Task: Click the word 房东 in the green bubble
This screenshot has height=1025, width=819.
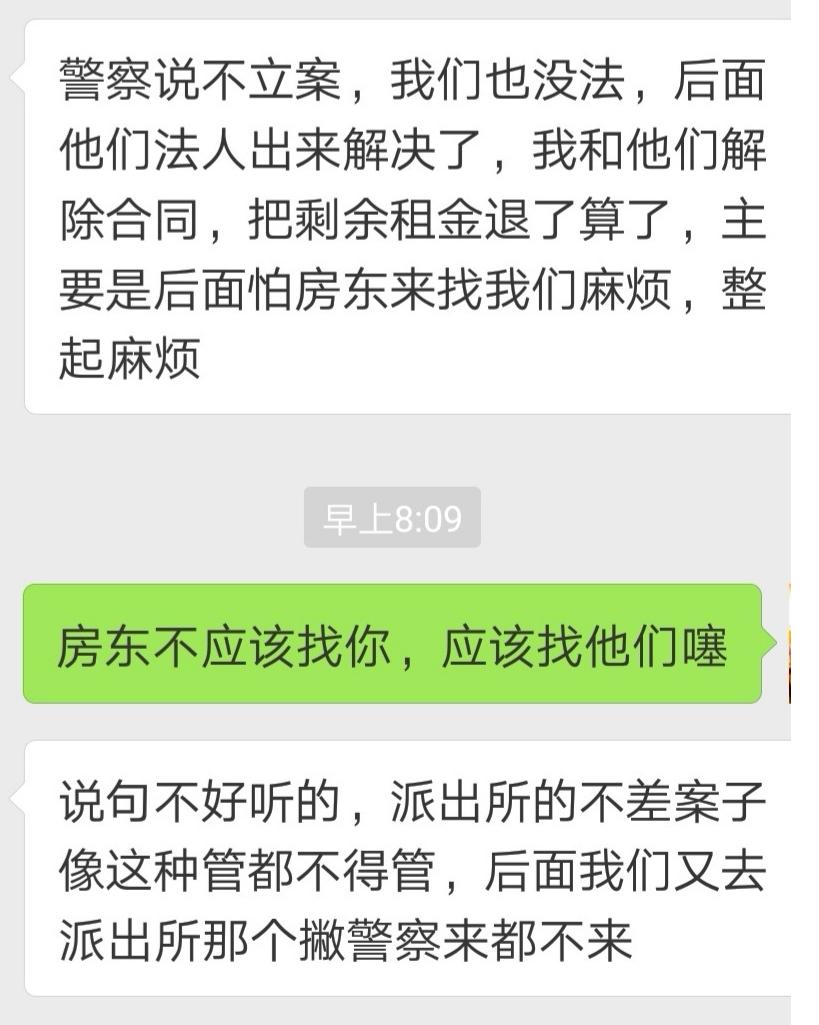Action: tap(105, 650)
